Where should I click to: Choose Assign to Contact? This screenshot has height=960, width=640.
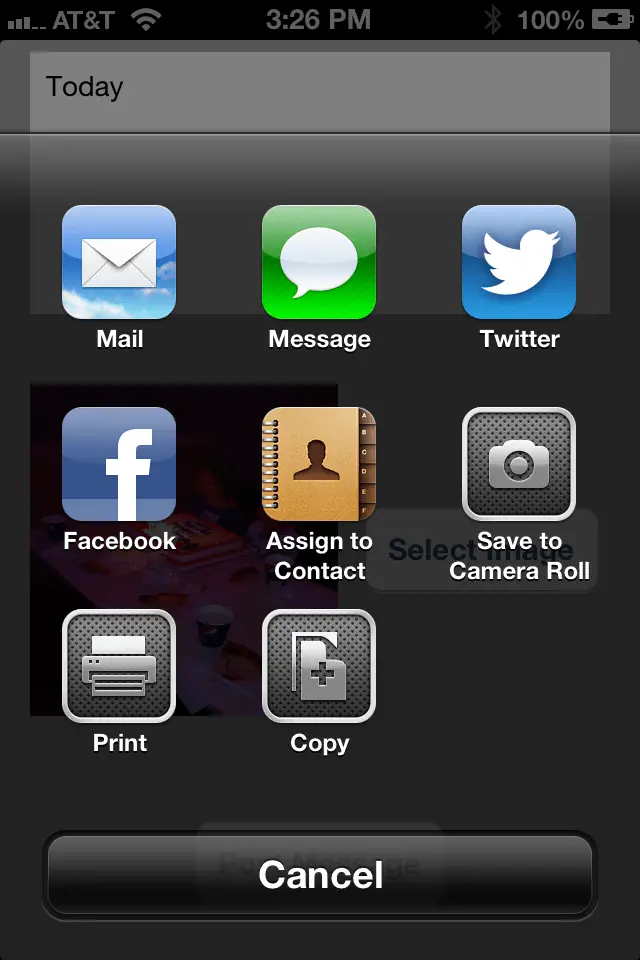tap(319, 464)
